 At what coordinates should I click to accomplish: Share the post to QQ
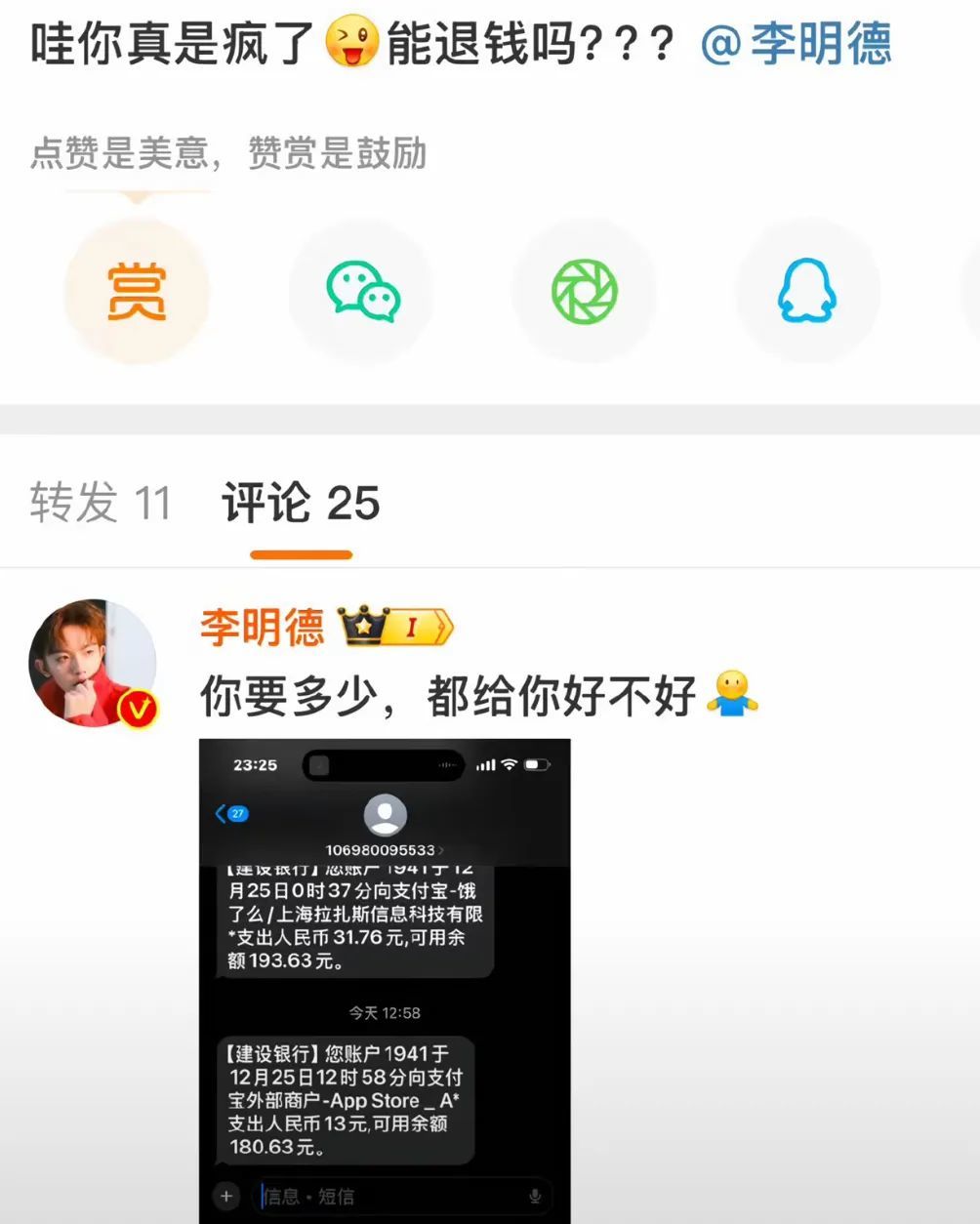[x=807, y=292]
